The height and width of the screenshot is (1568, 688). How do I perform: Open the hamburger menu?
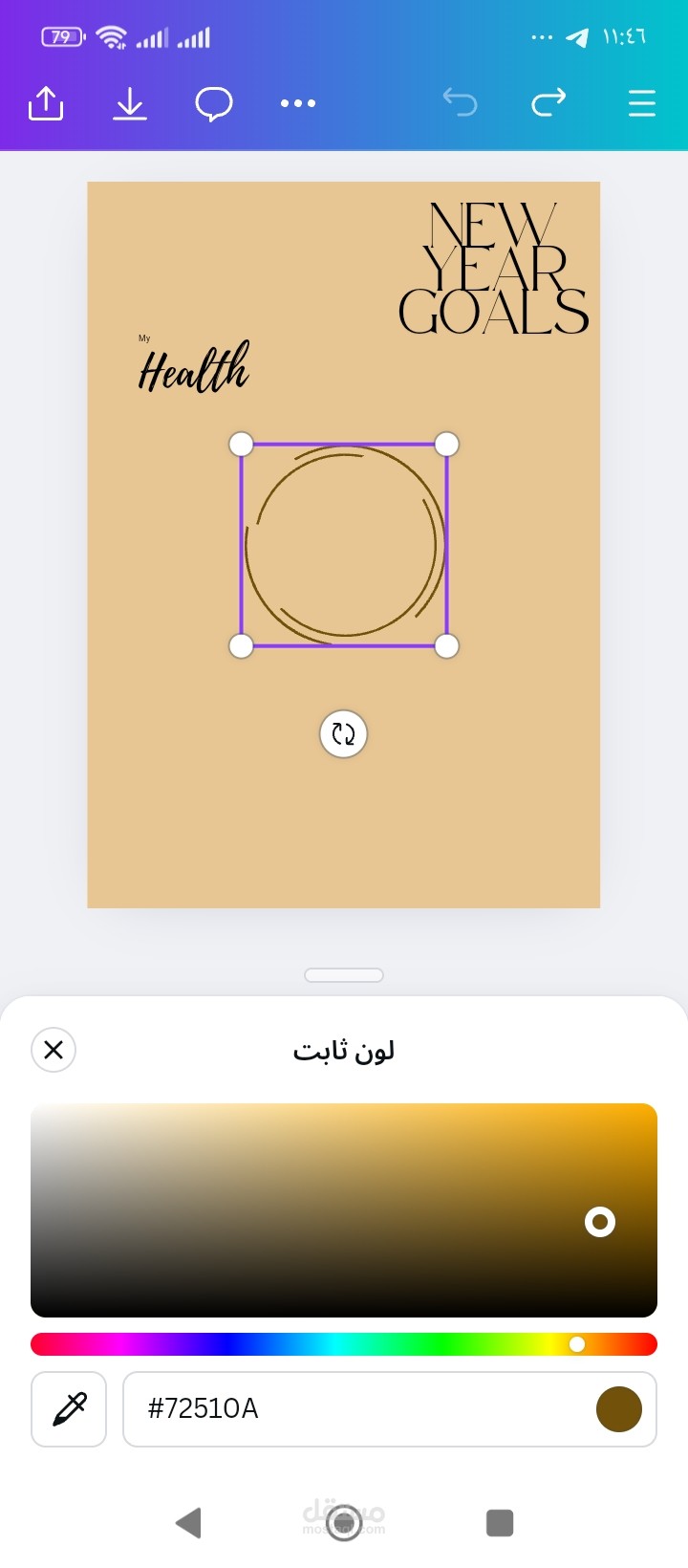click(642, 103)
